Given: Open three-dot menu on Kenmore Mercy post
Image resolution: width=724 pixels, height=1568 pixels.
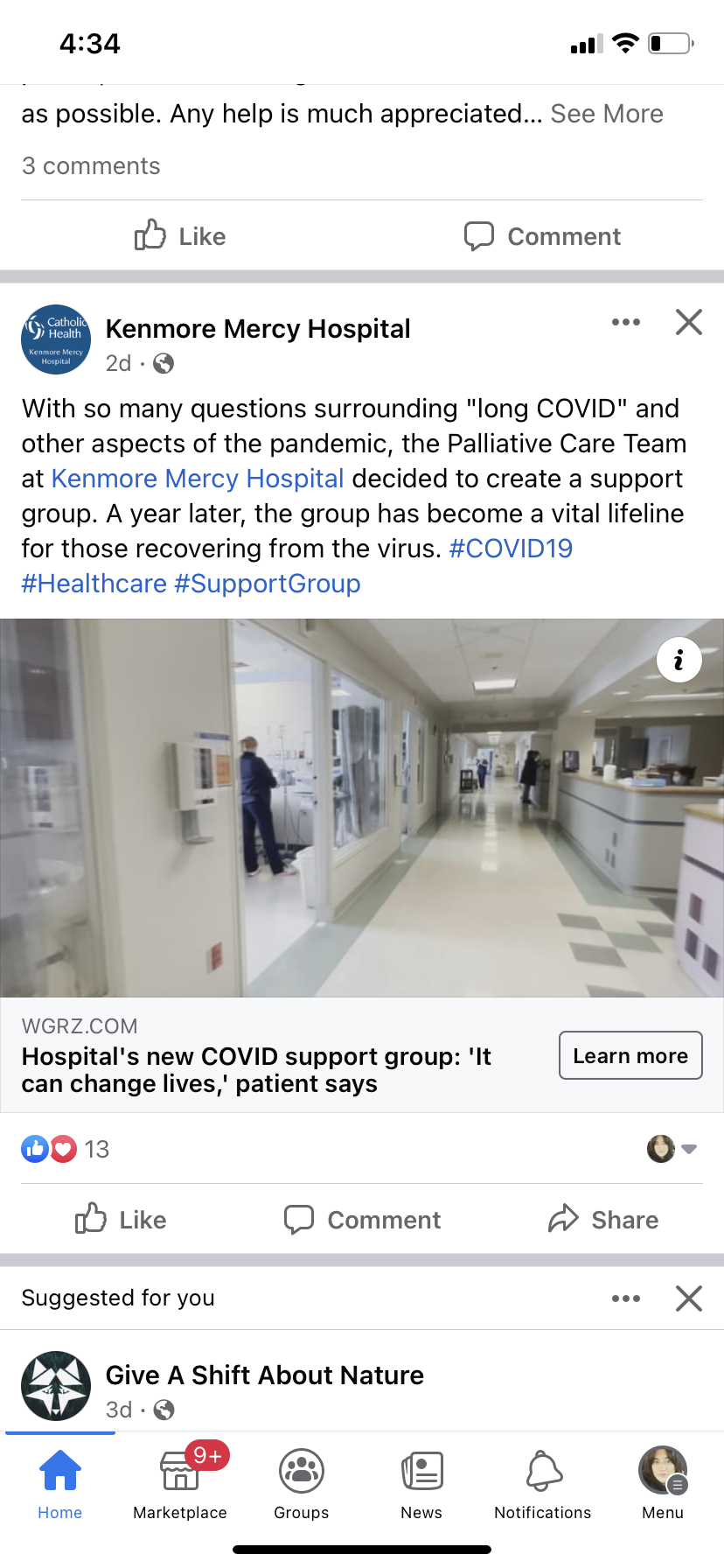Looking at the screenshot, I should point(626,322).
